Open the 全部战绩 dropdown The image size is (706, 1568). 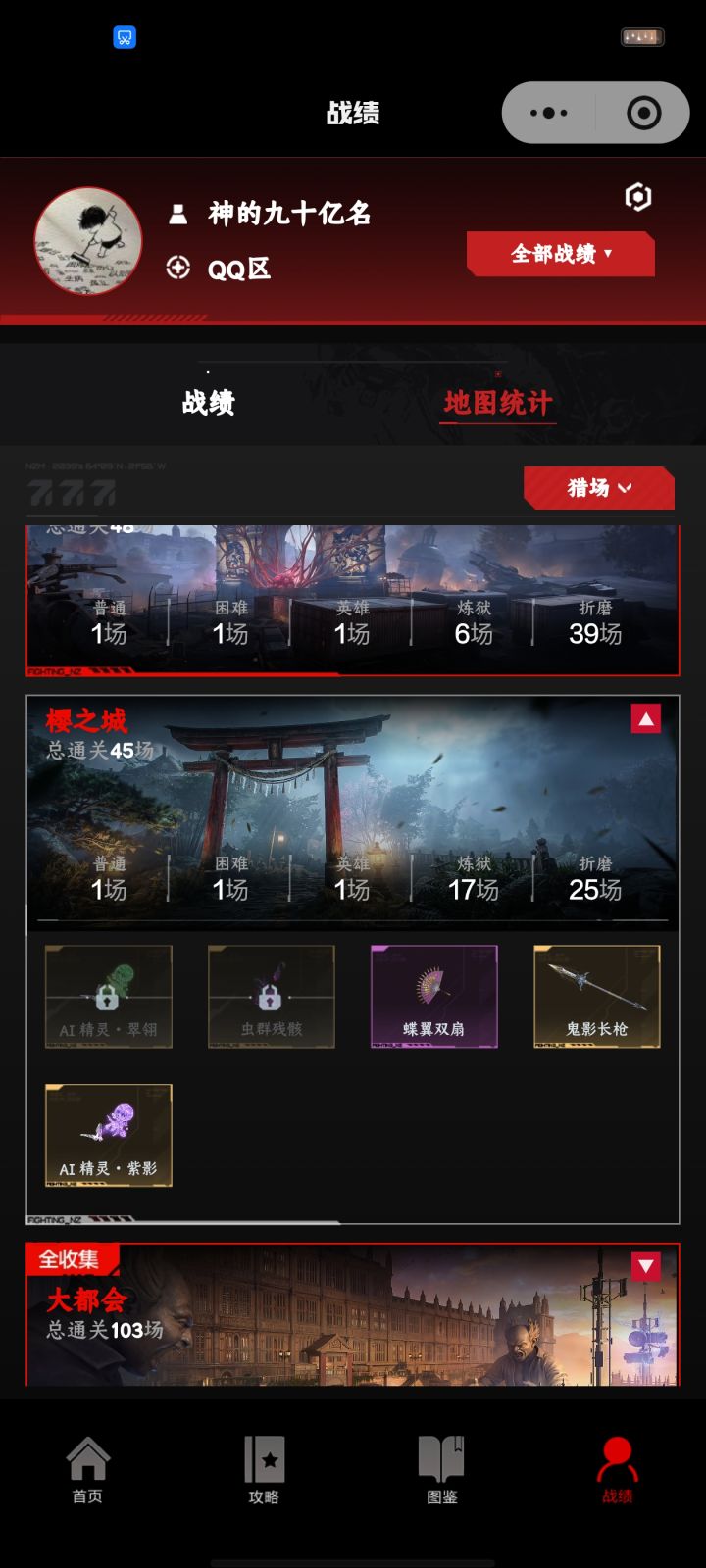561,253
